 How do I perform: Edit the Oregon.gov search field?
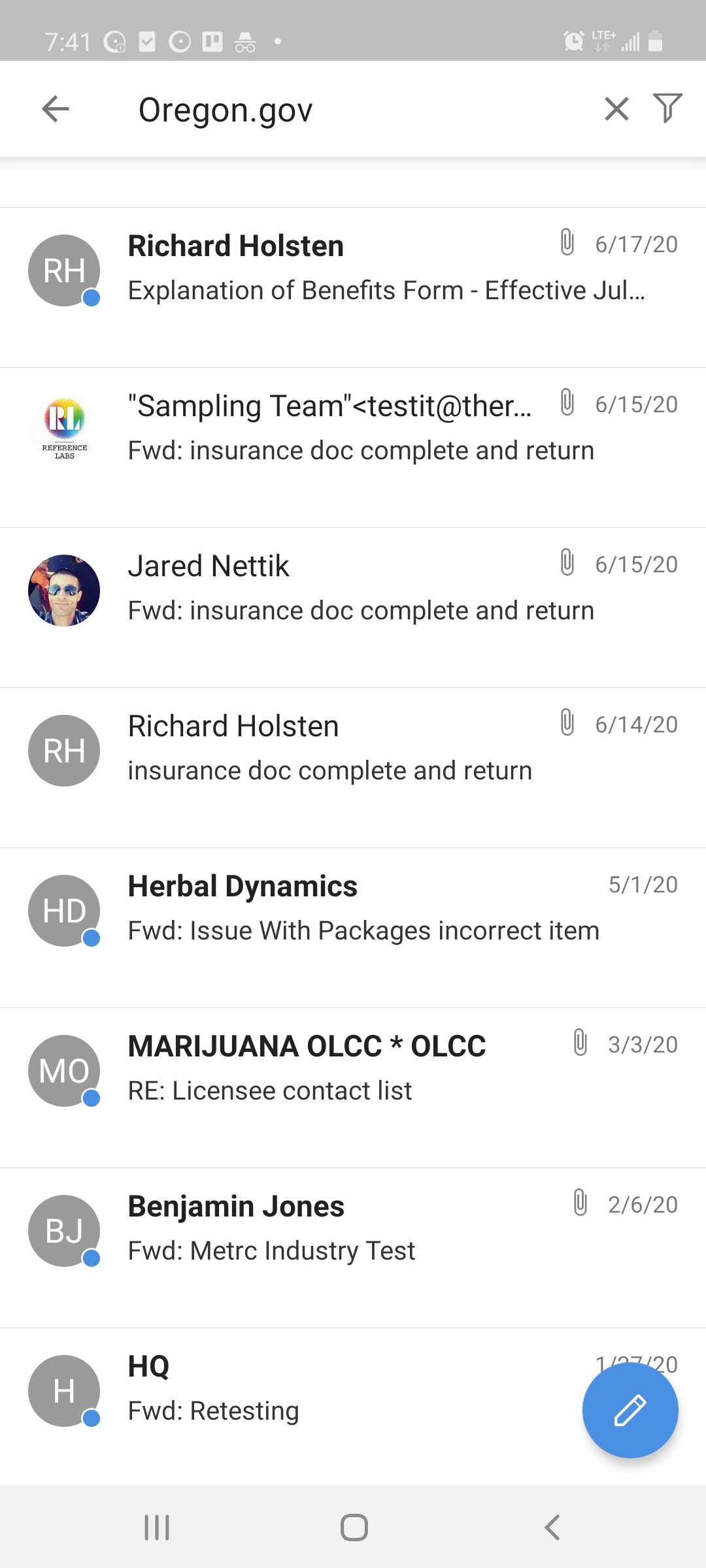point(353,110)
